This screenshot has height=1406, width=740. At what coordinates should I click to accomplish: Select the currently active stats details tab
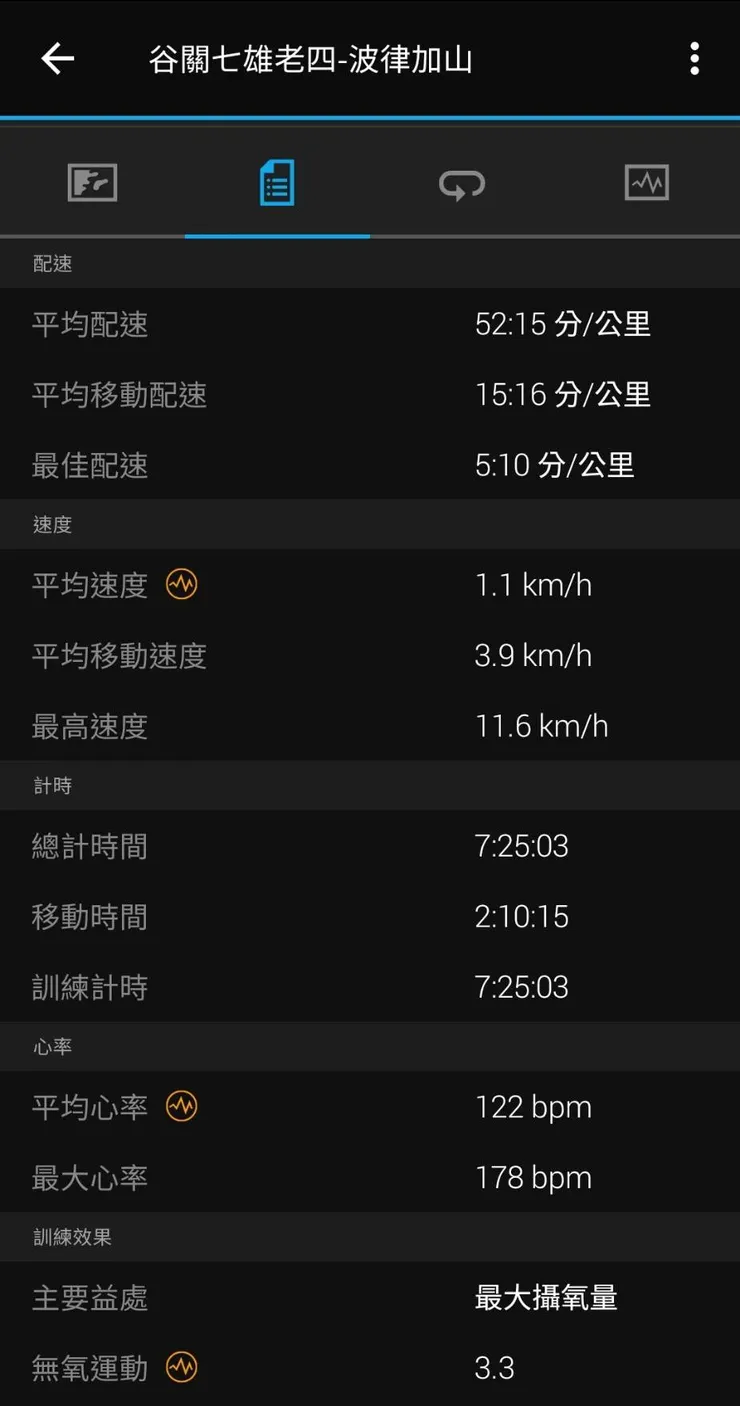(x=277, y=182)
